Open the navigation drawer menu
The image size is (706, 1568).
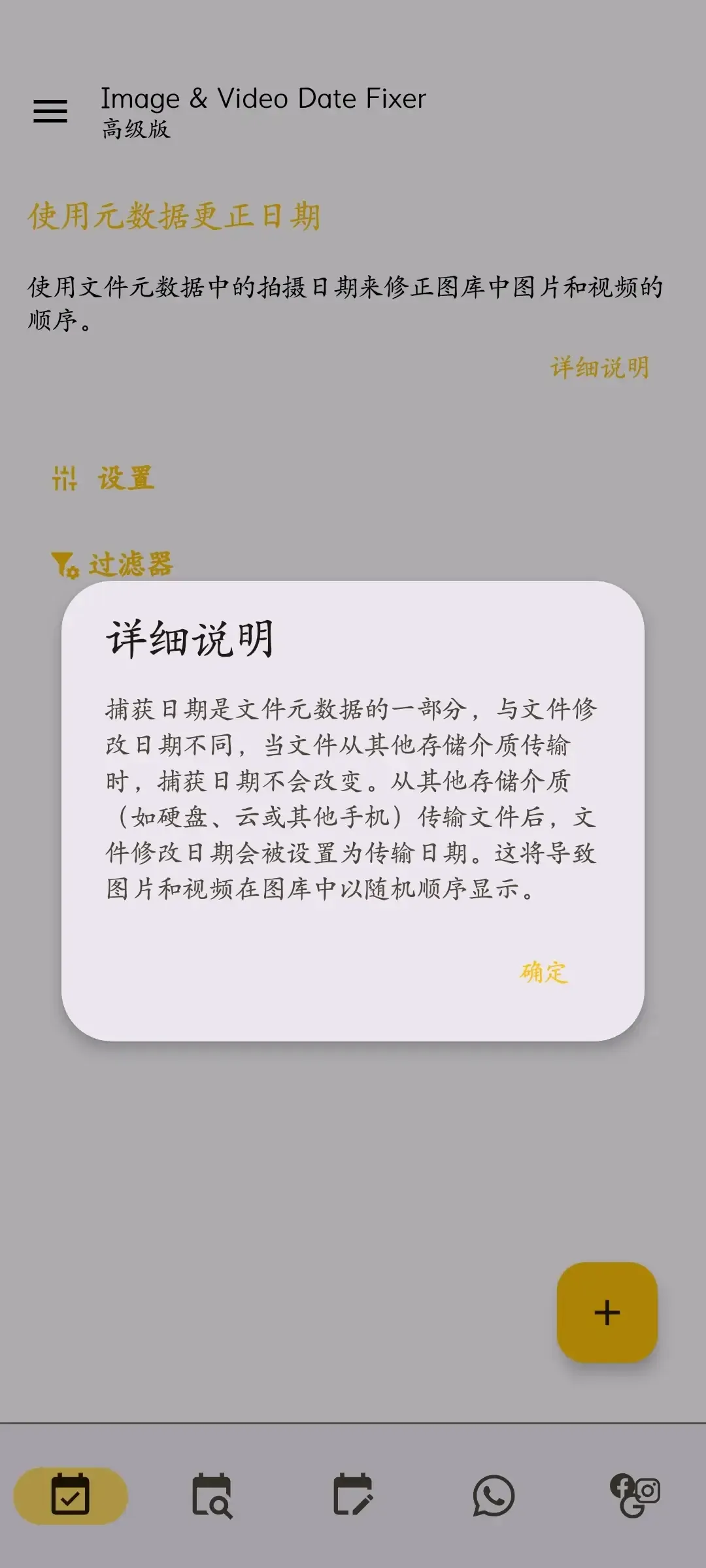pos(51,111)
